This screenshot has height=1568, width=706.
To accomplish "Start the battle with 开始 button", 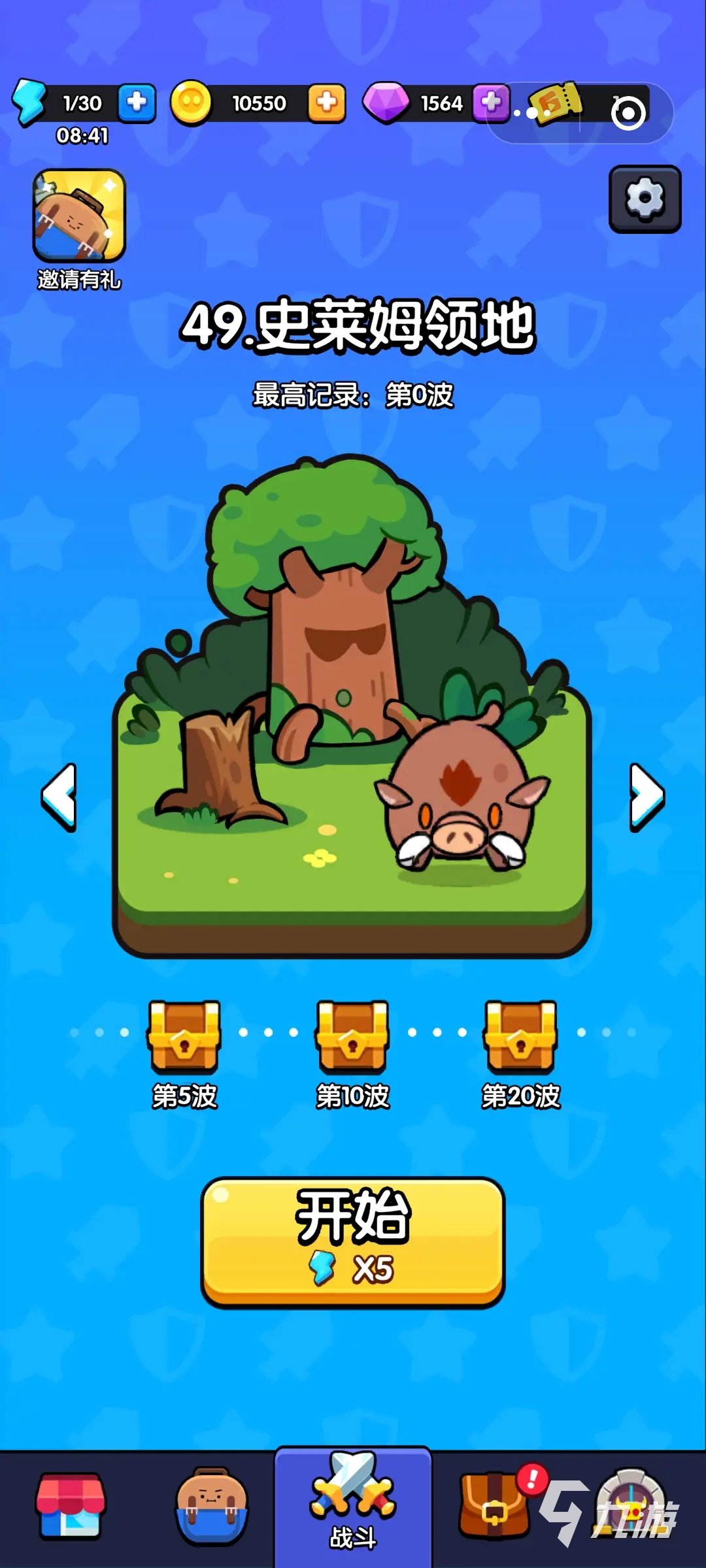I will (352, 1243).
